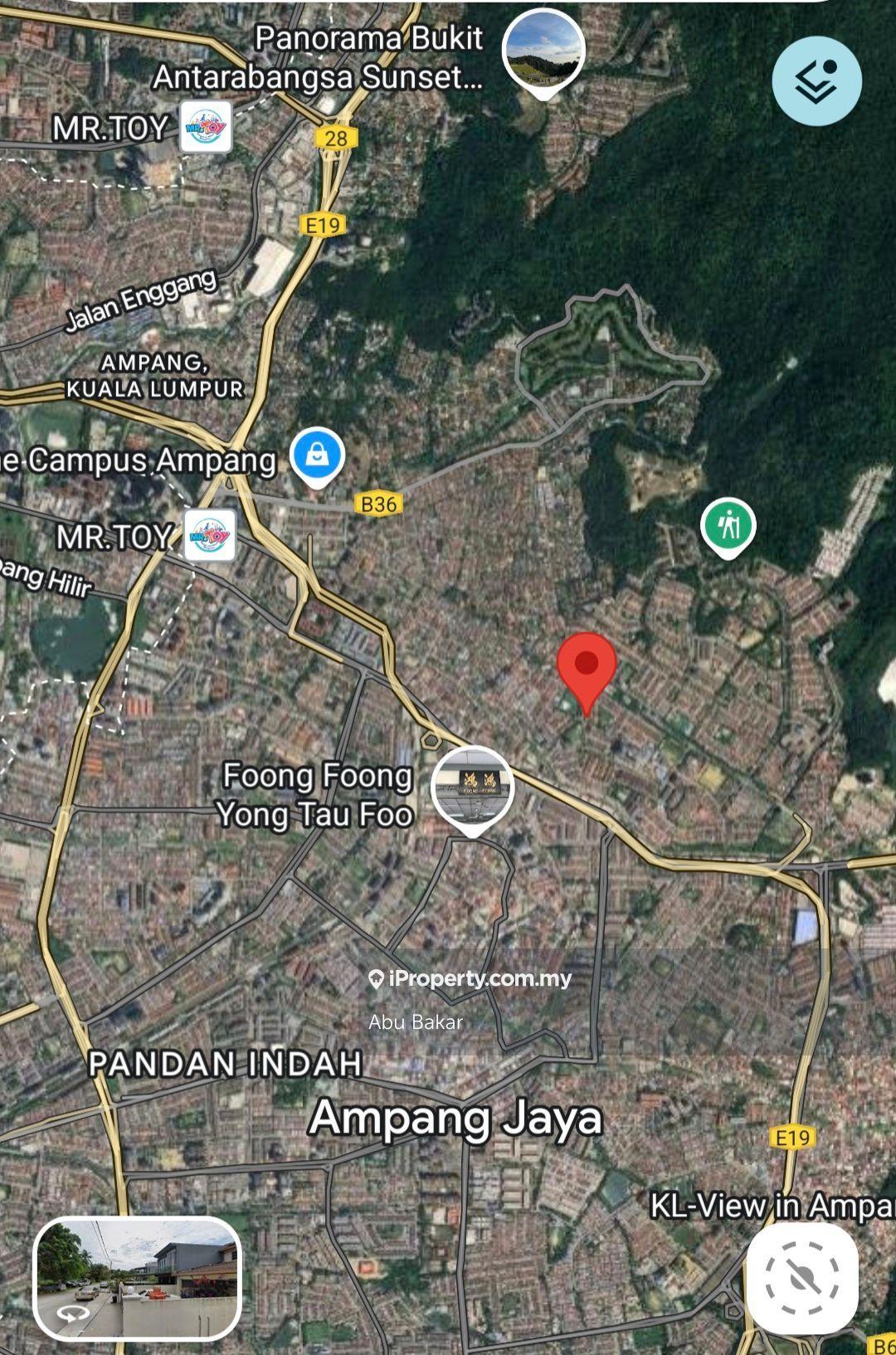Open Foong Foong Yong Tau Foo marker
Viewport: 896px width, 1355px height.
tap(473, 787)
